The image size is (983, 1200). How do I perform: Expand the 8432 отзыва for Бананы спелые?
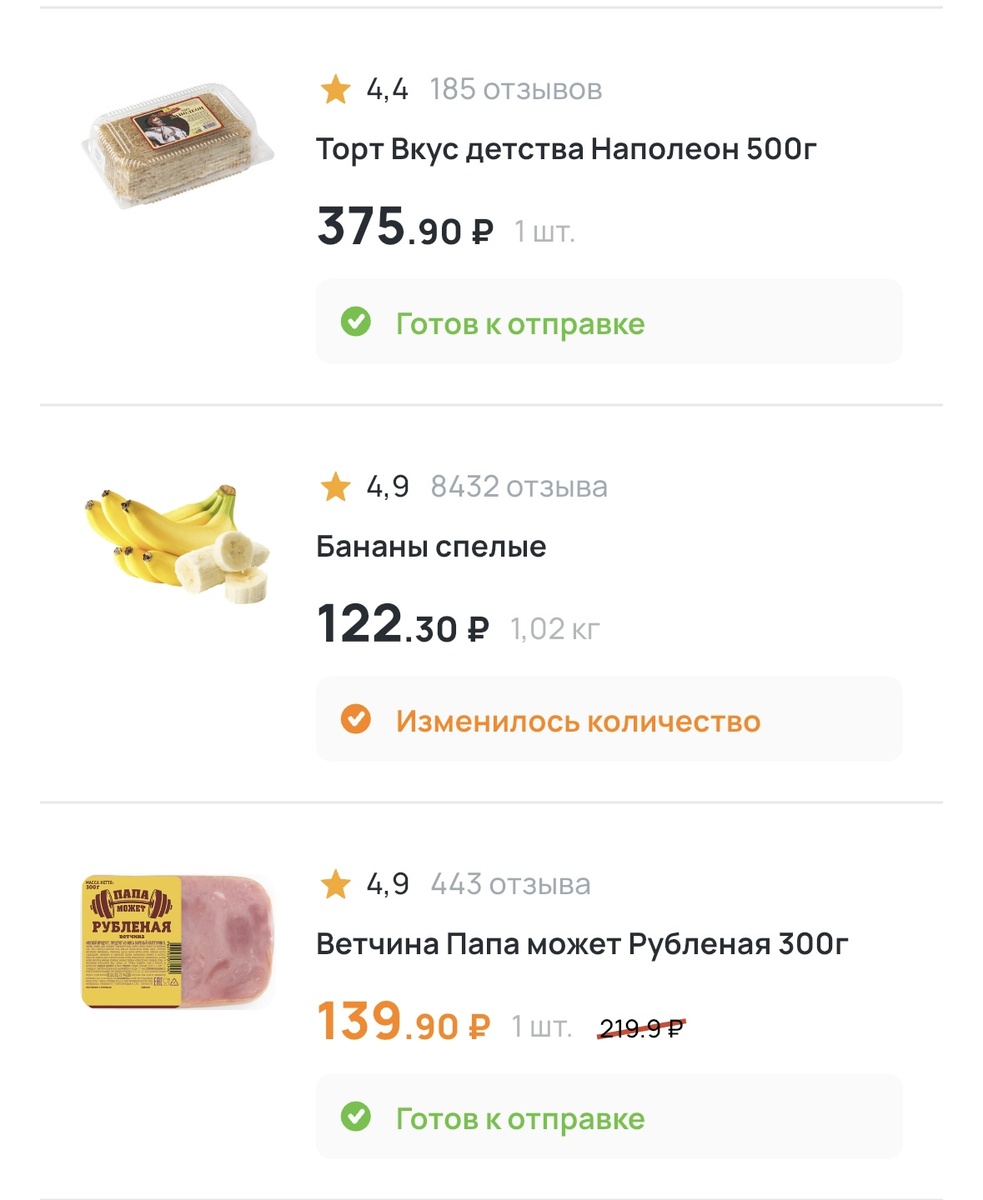518,487
